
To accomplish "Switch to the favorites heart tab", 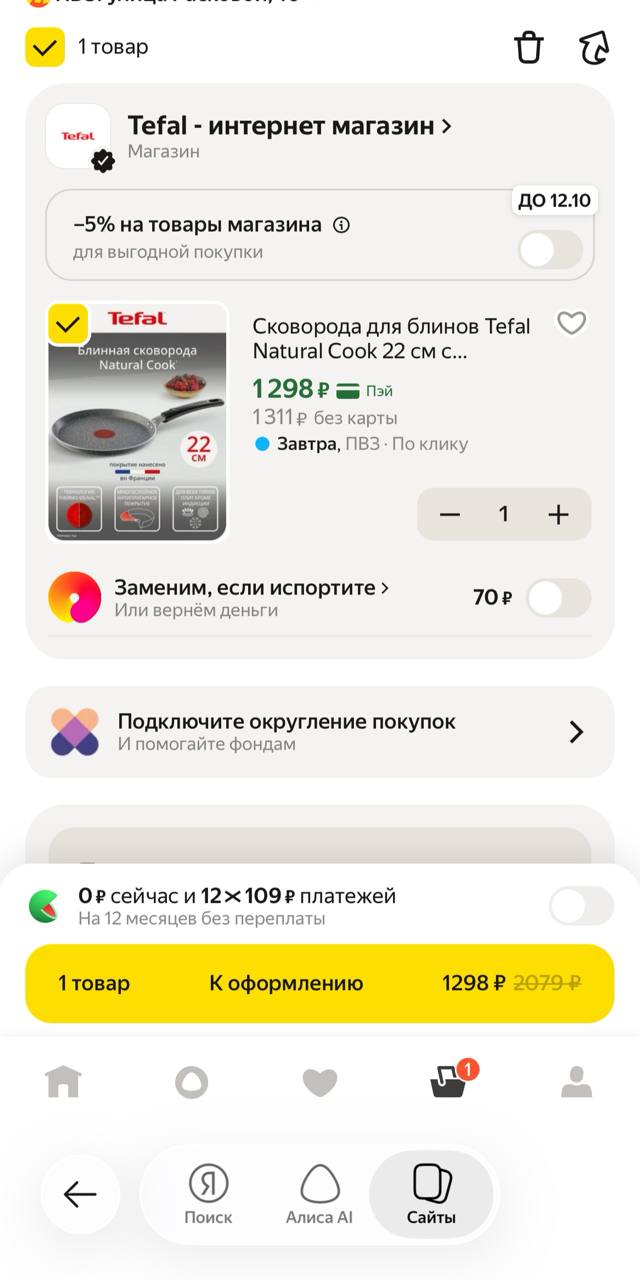I will tap(320, 1082).
